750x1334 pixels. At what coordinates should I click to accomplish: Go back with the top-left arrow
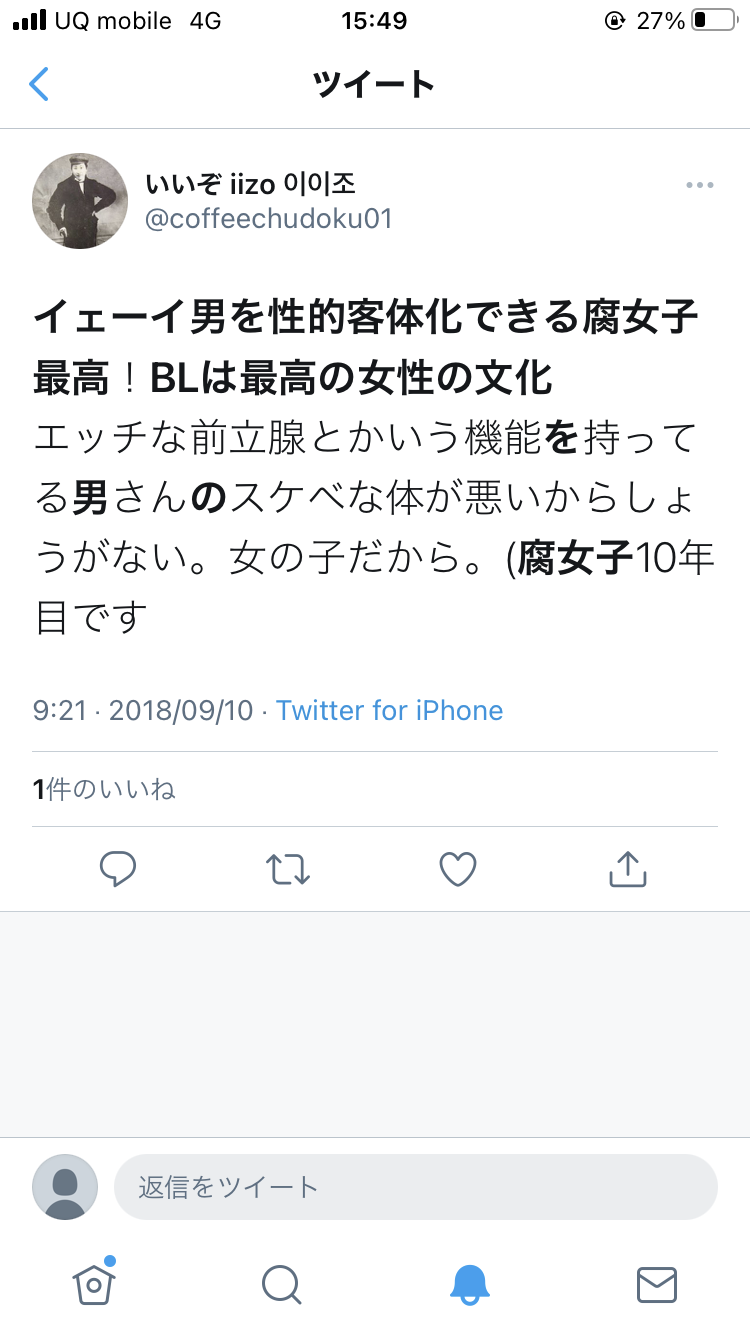39,84
